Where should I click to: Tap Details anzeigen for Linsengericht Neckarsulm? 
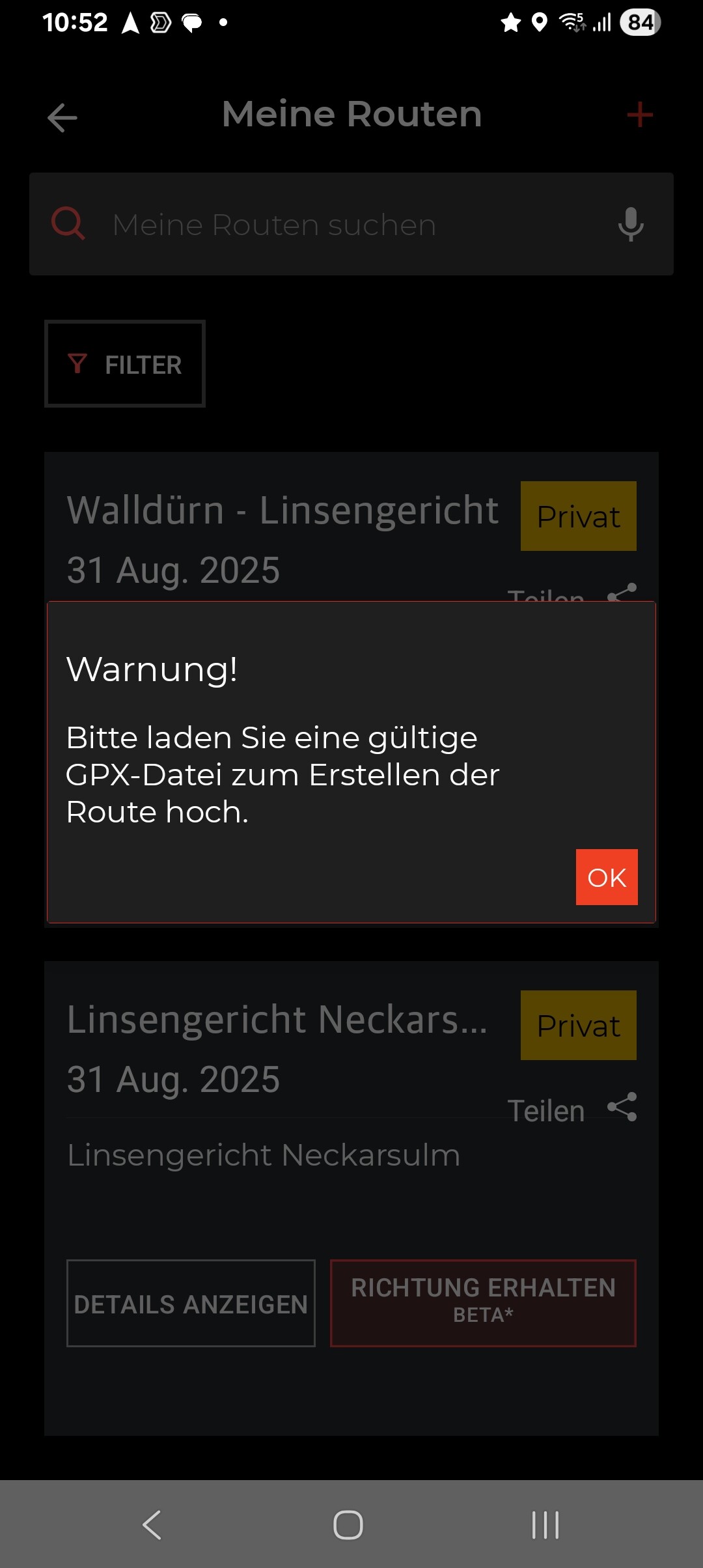tap(191, 1304)
